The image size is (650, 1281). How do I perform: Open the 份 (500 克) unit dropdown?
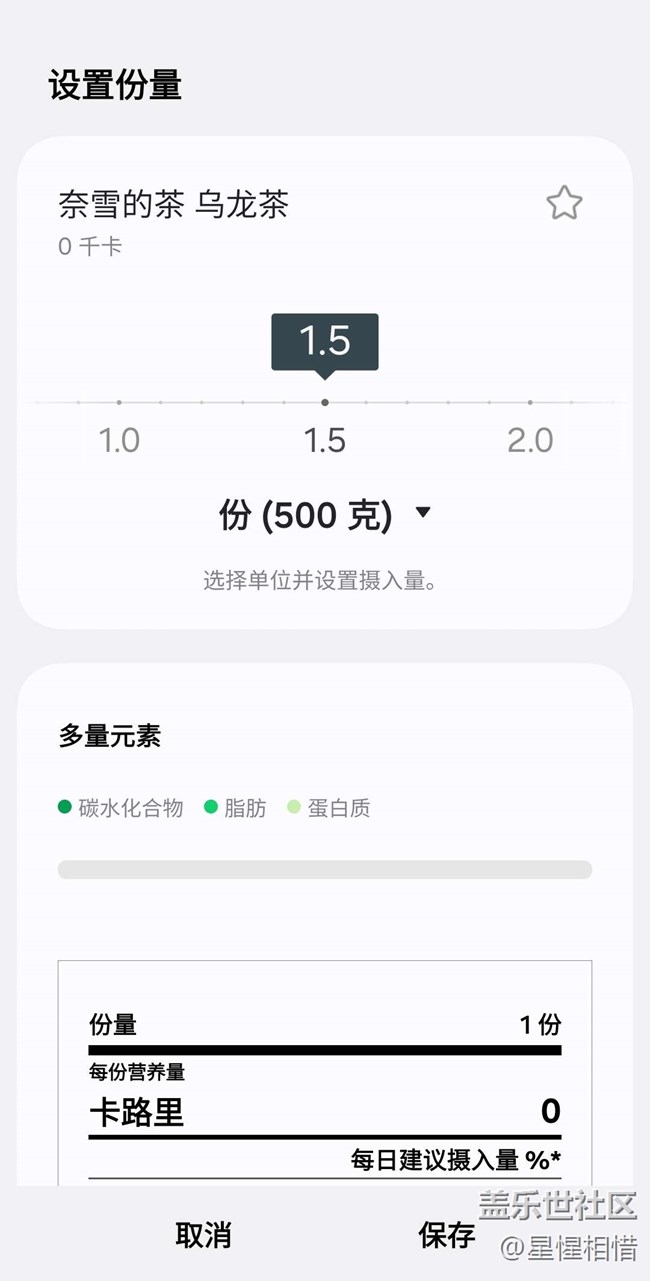pos(325,515)
